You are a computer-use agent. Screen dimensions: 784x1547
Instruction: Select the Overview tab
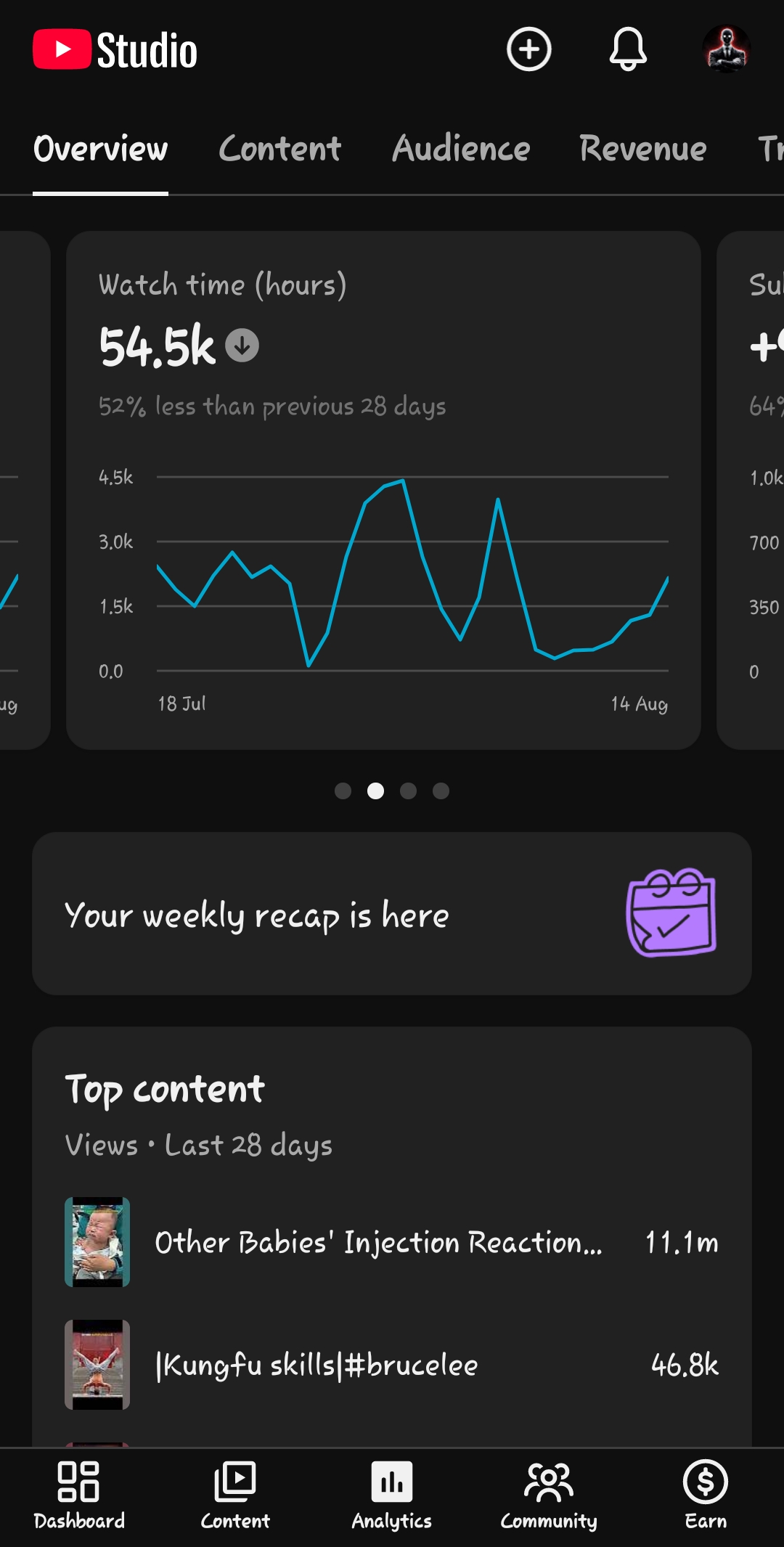[x=100, y=149]
